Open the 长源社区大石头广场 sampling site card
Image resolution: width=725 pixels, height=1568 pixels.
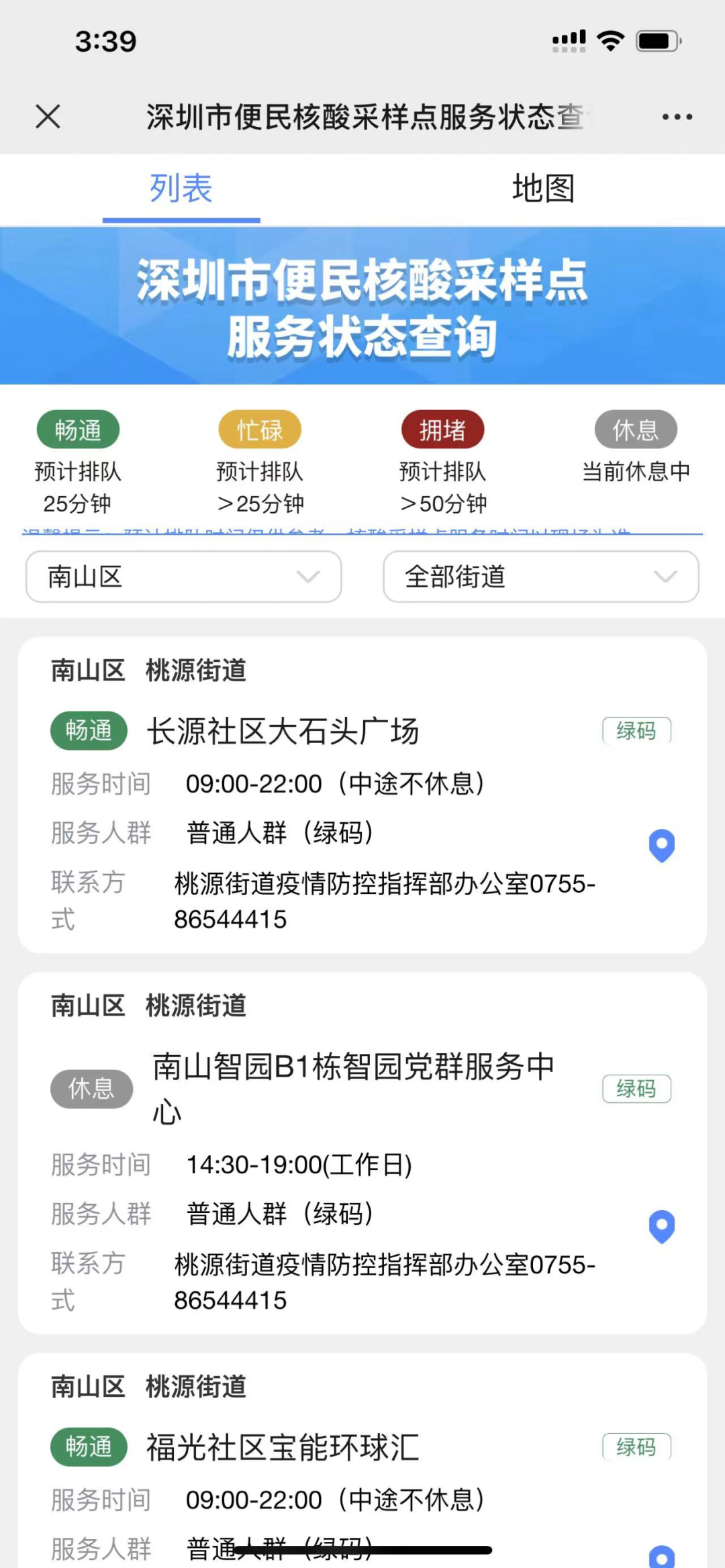coord(362,795)
